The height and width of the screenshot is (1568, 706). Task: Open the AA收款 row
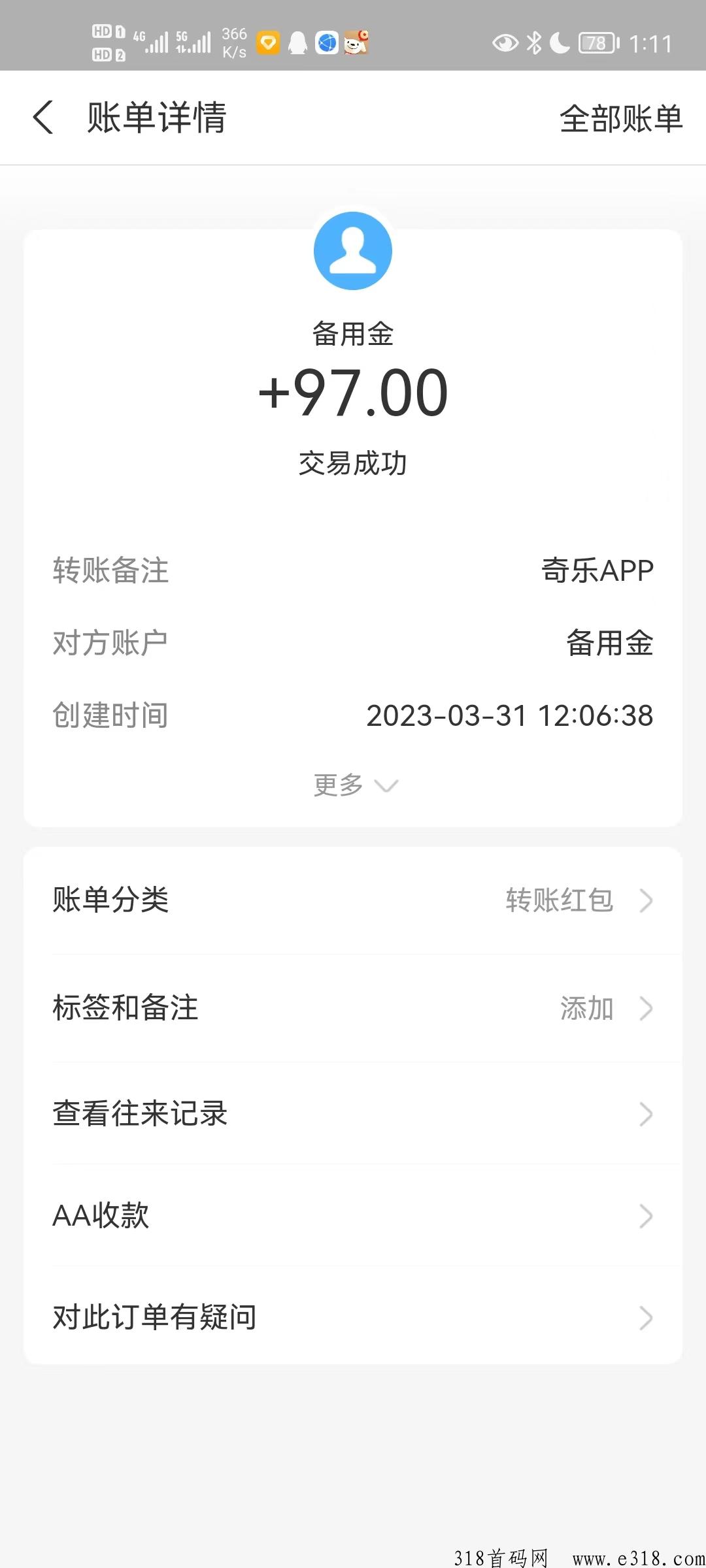point(353,1216)
